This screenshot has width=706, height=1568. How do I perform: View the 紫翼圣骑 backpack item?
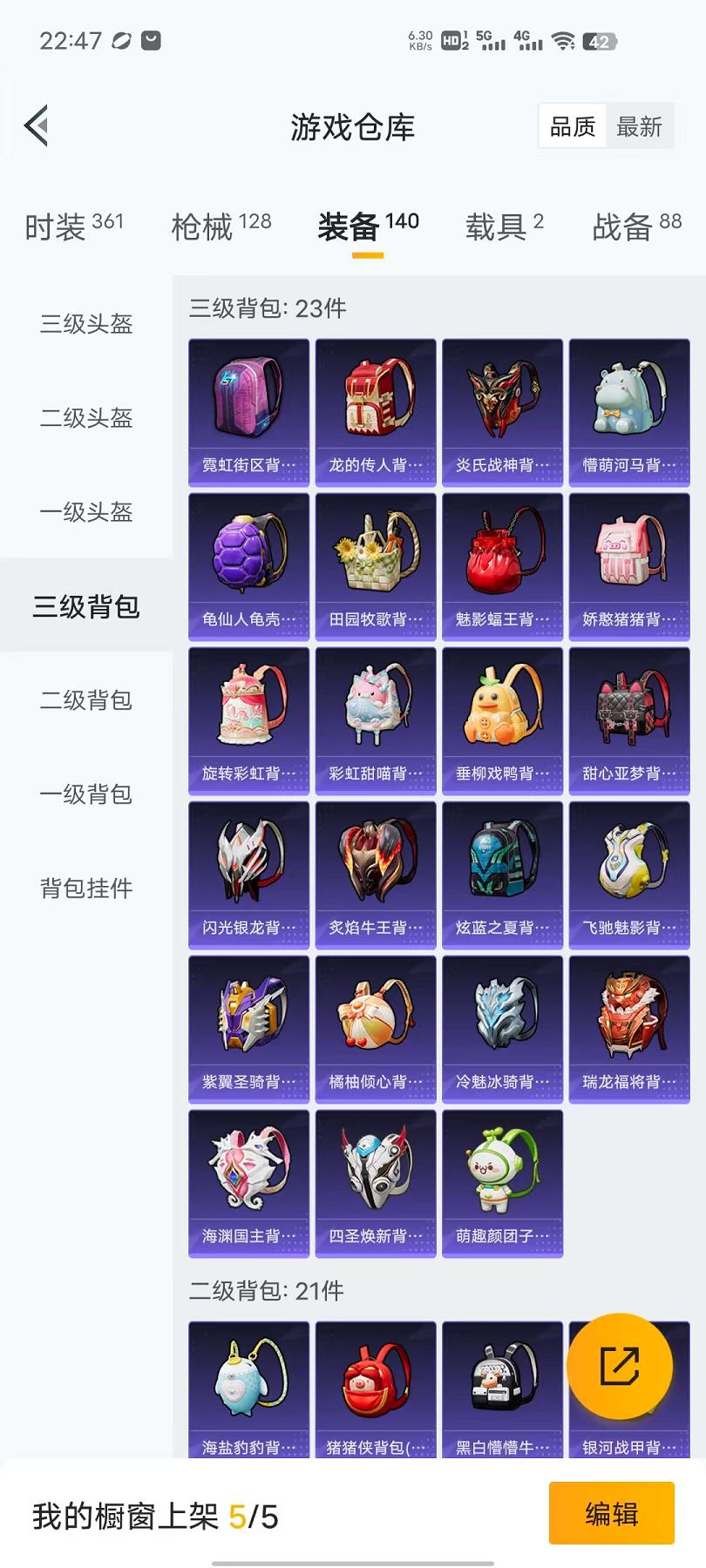point(249,1029)
